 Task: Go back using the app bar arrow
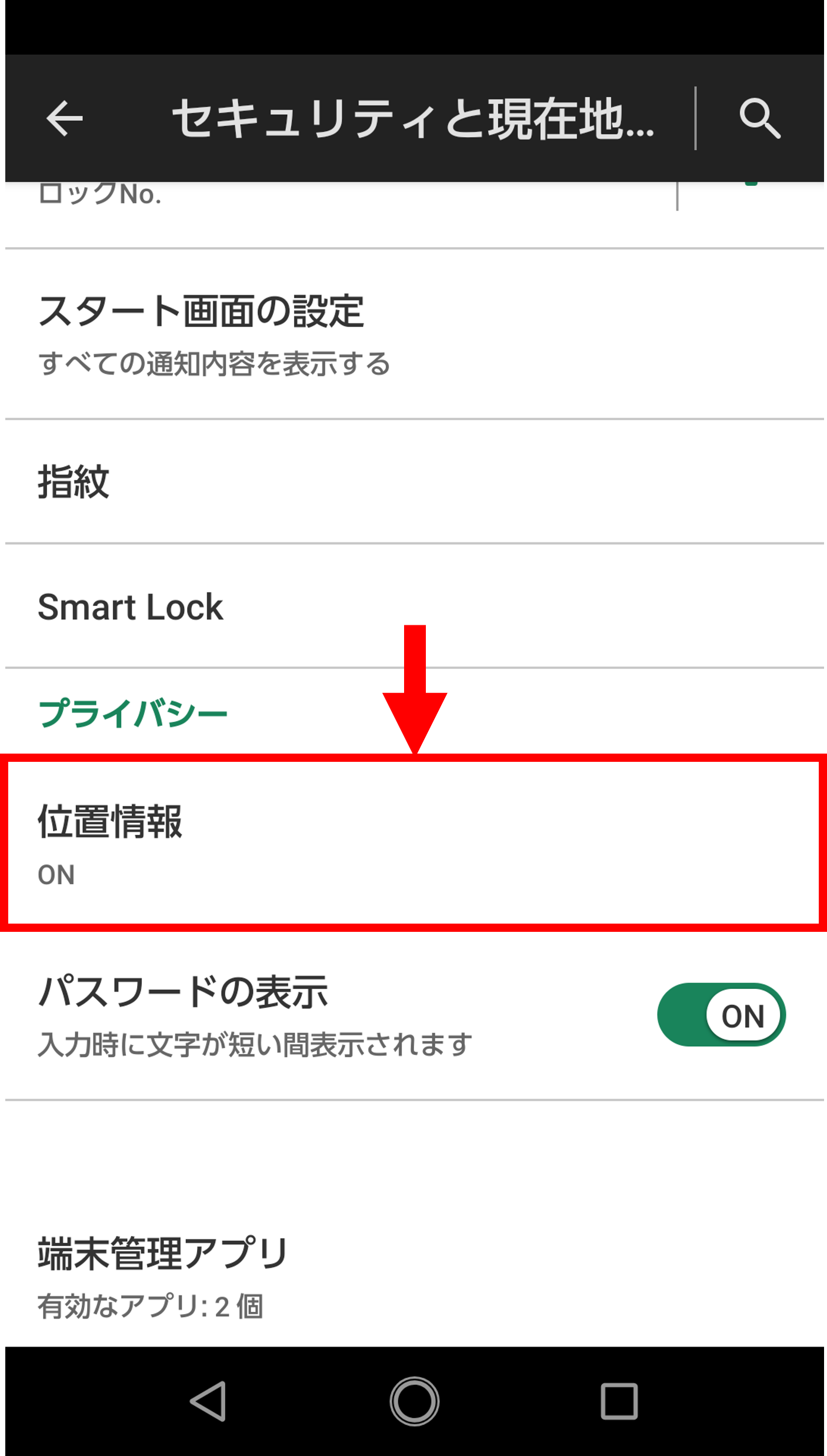point(65,118)
